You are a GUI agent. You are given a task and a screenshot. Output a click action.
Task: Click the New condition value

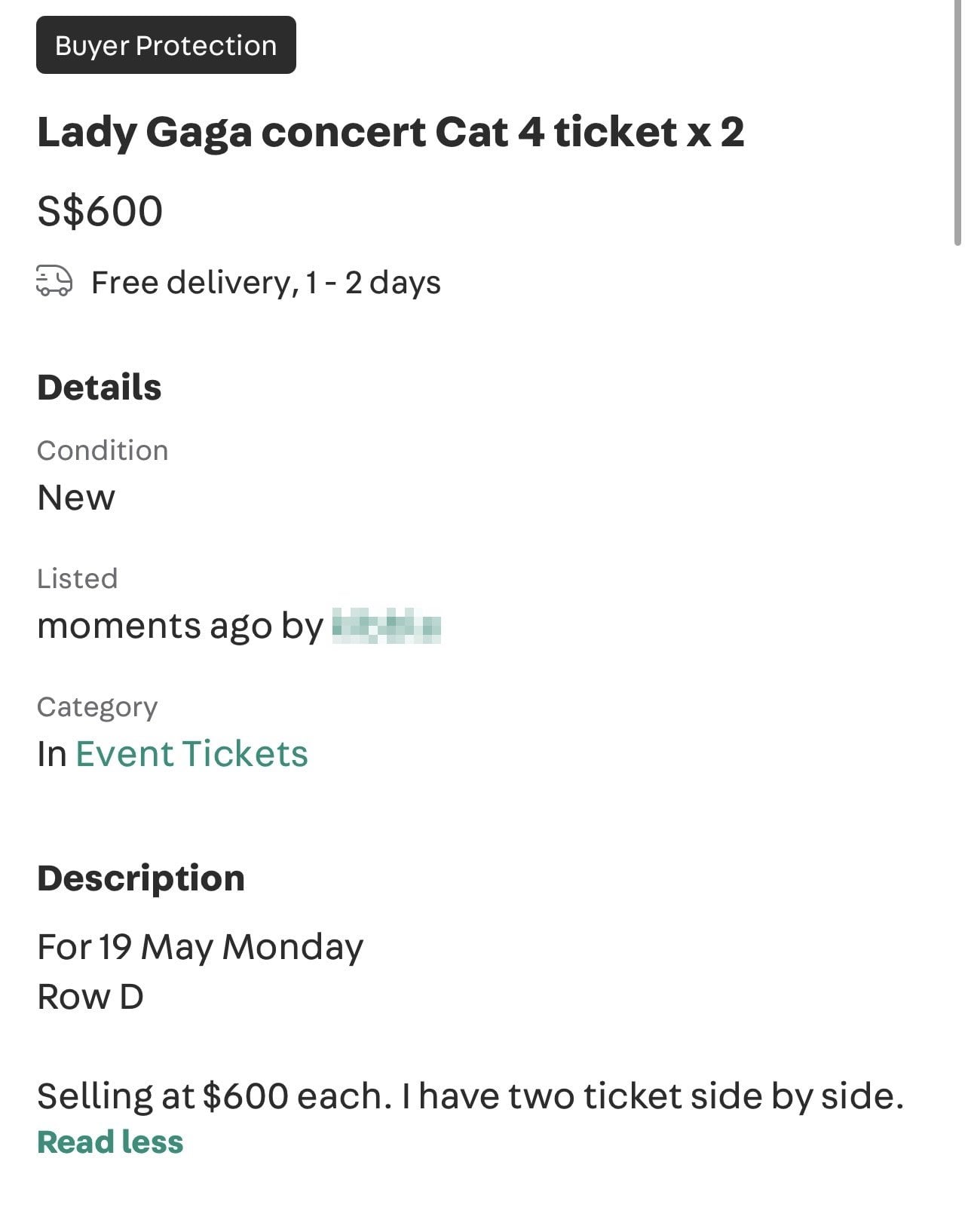coord(76,498)
